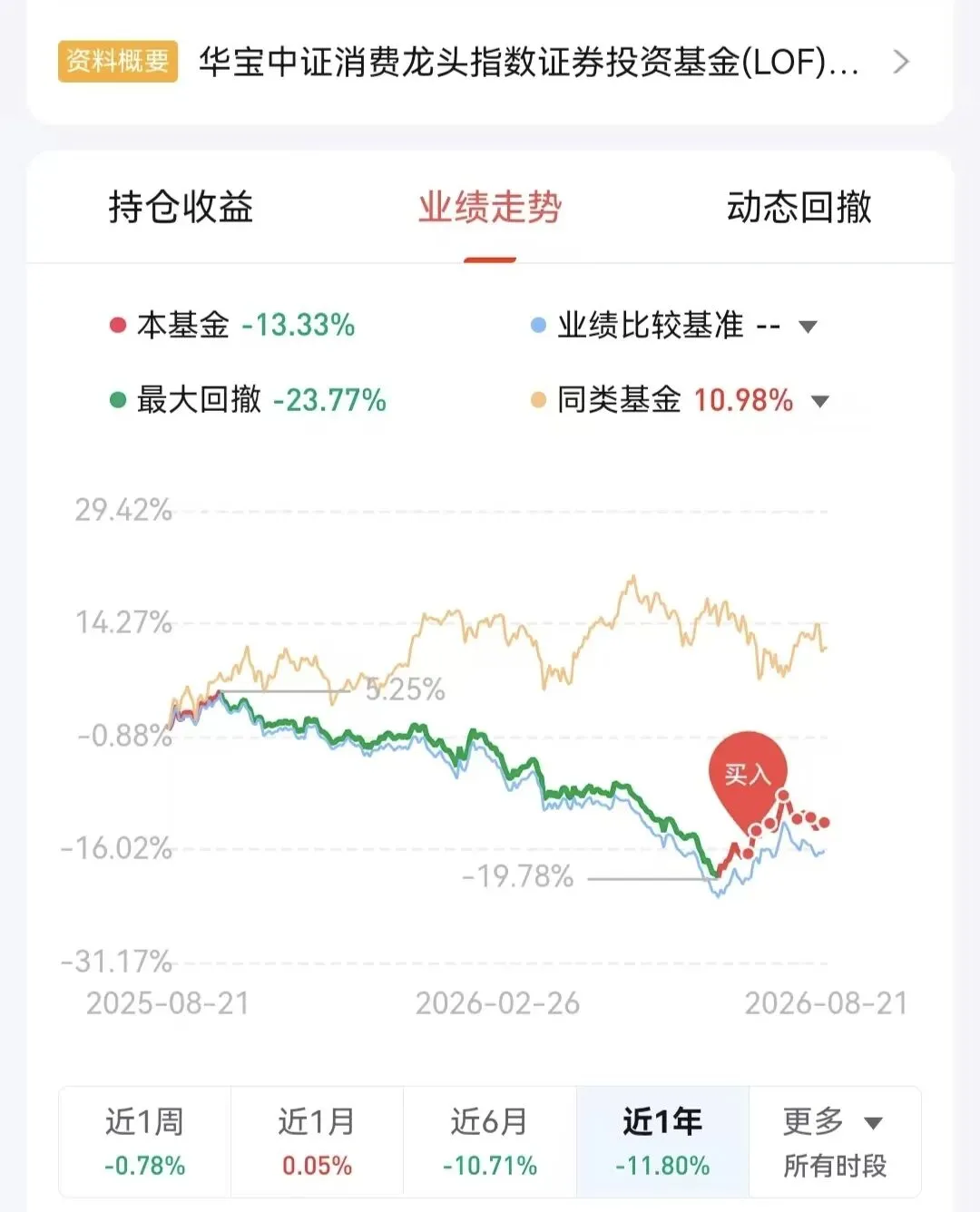Choose the 近1年 time range

tap(662, 1142)
